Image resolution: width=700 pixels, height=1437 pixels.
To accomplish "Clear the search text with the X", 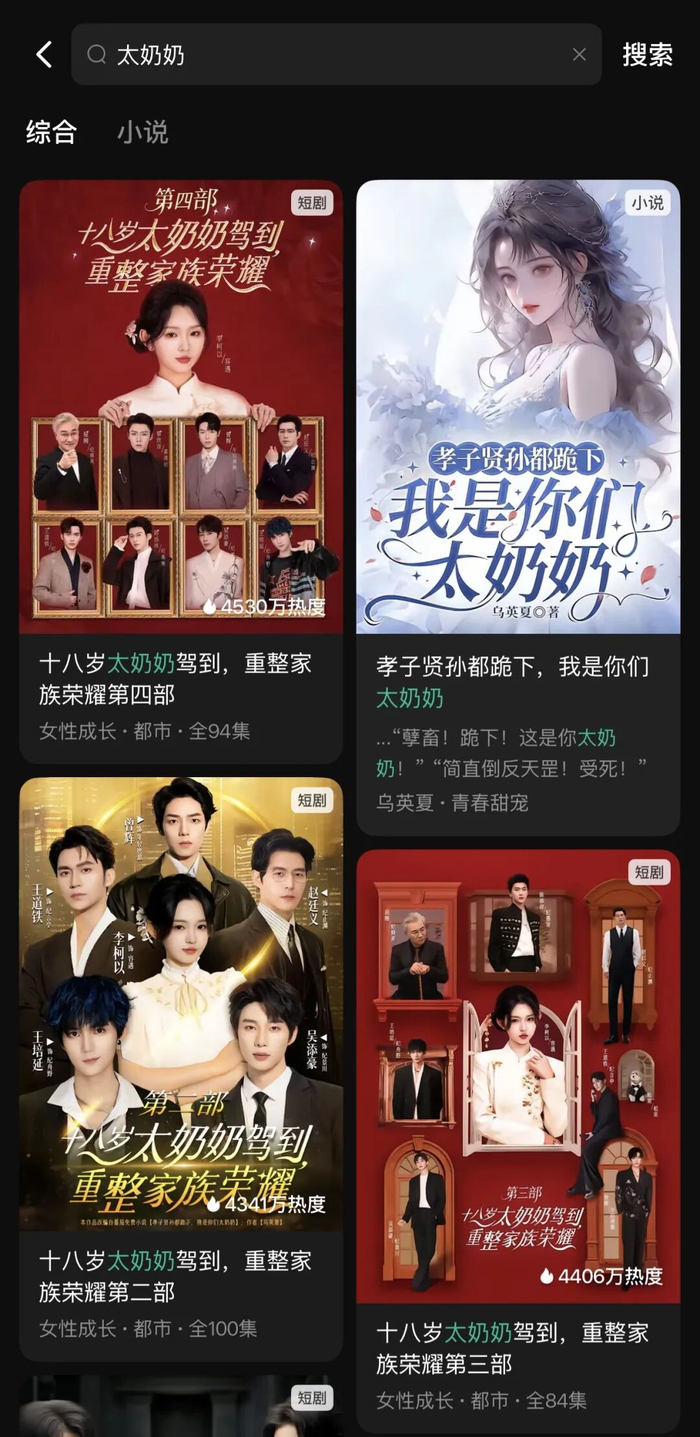I will 579,55.
